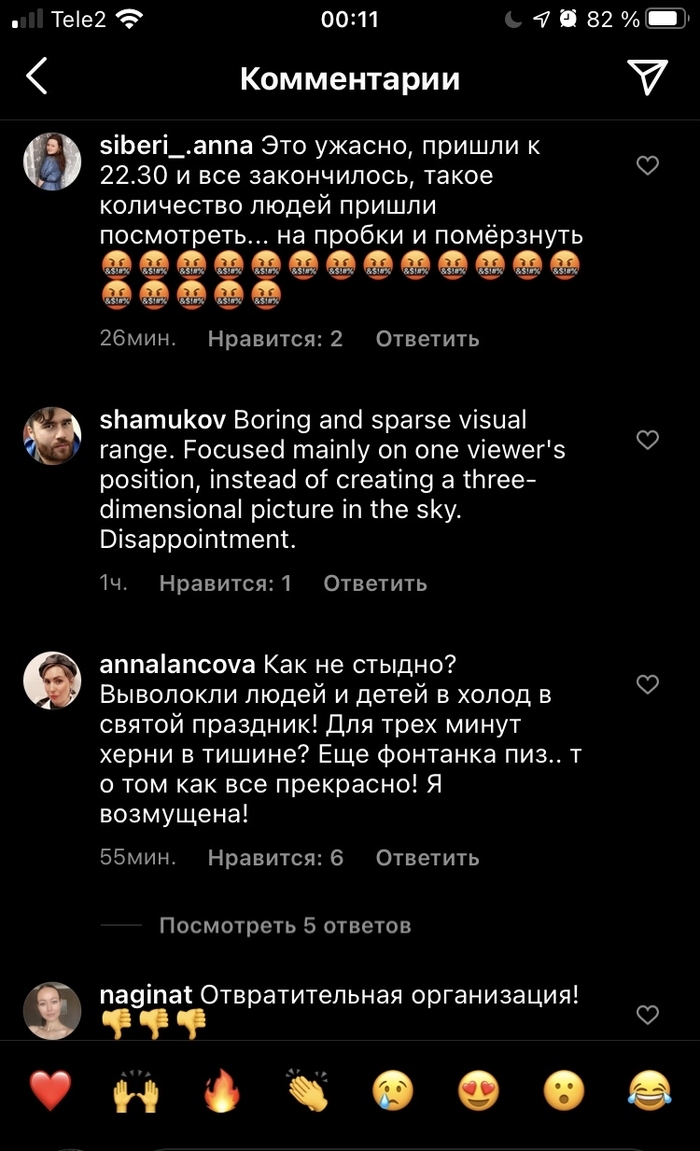Insert the raised hands emoji

136,1091
